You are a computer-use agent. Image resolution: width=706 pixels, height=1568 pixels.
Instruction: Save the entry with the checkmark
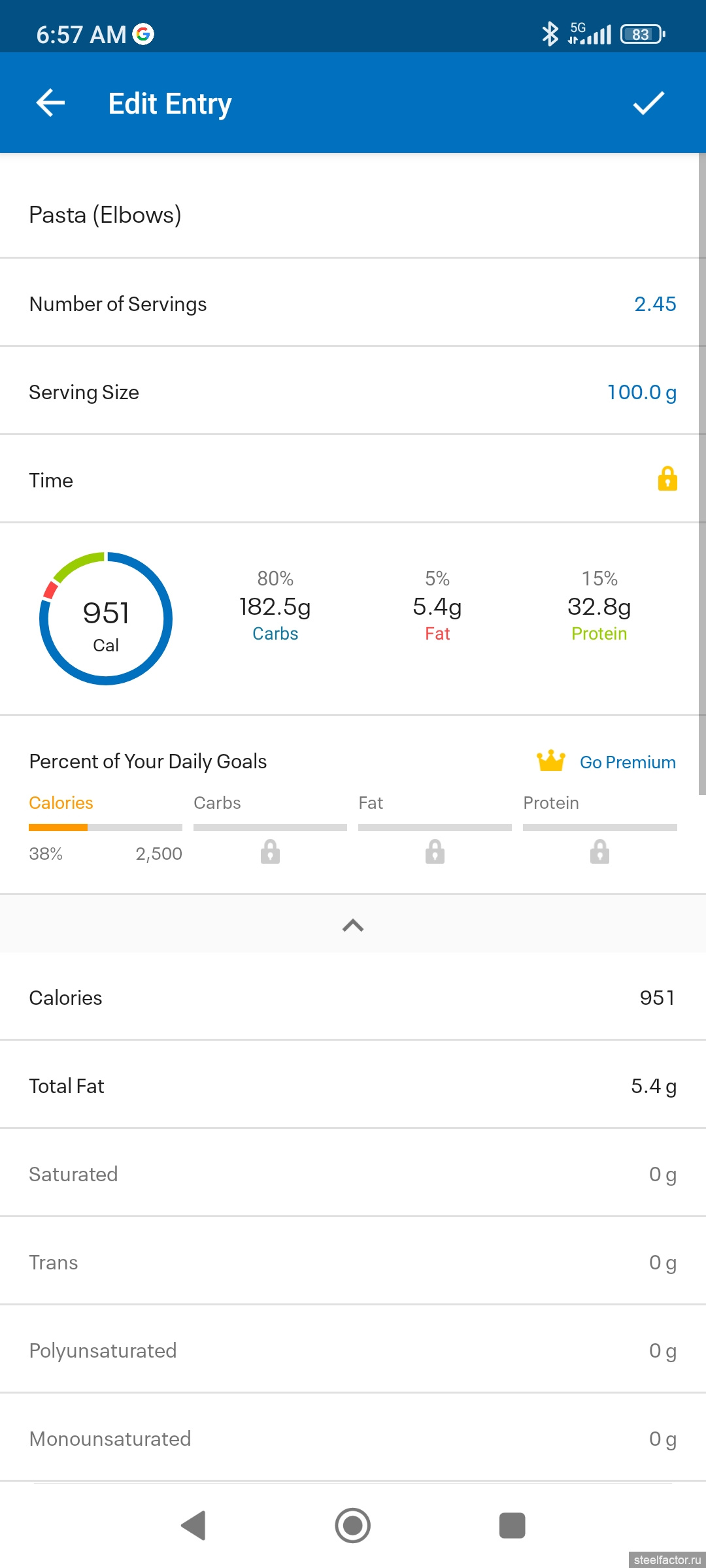point(648,103)
